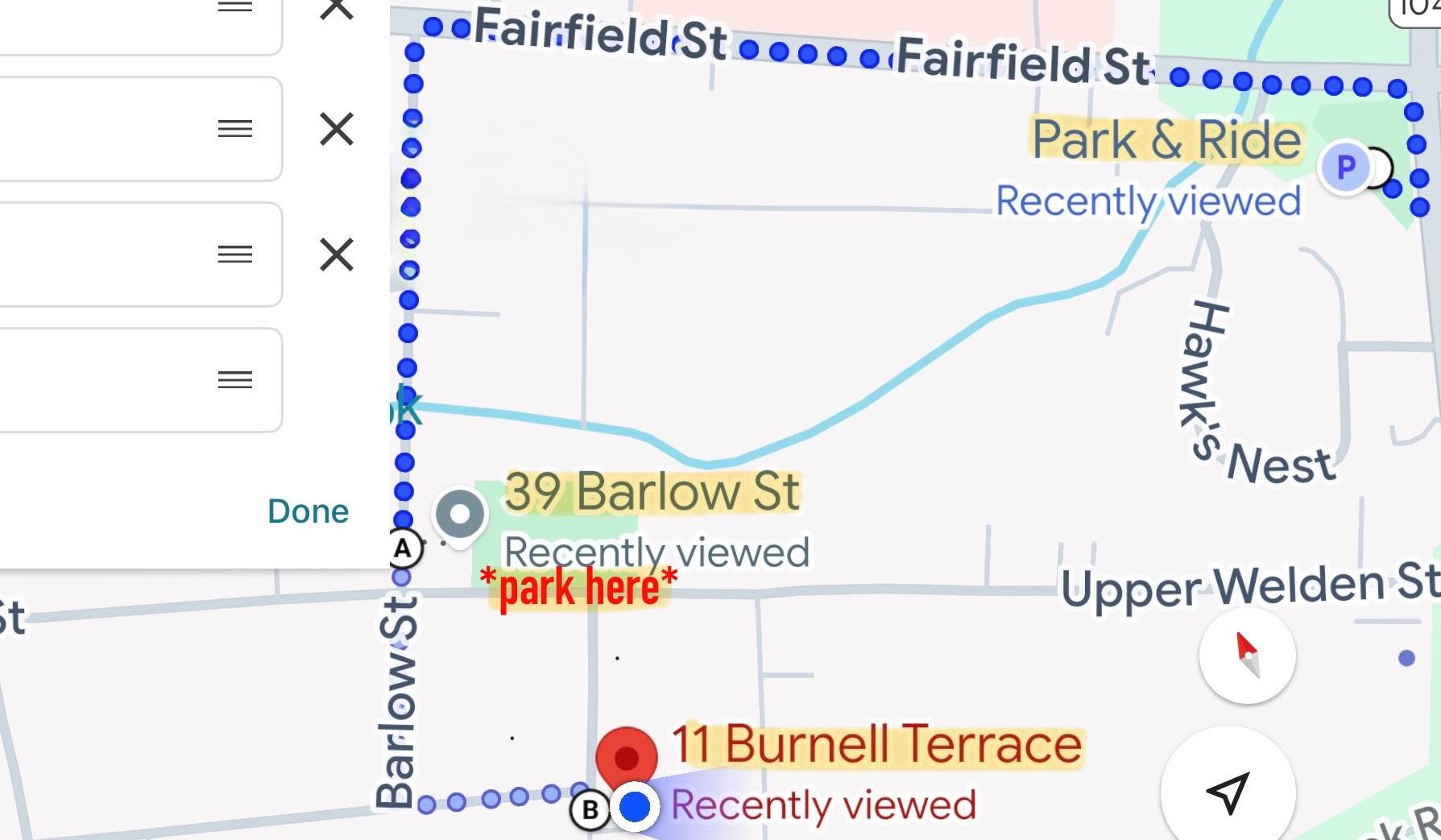Tap the compass to reset map orientation
Screen dimensions: 1441x840
(1247, 656)
